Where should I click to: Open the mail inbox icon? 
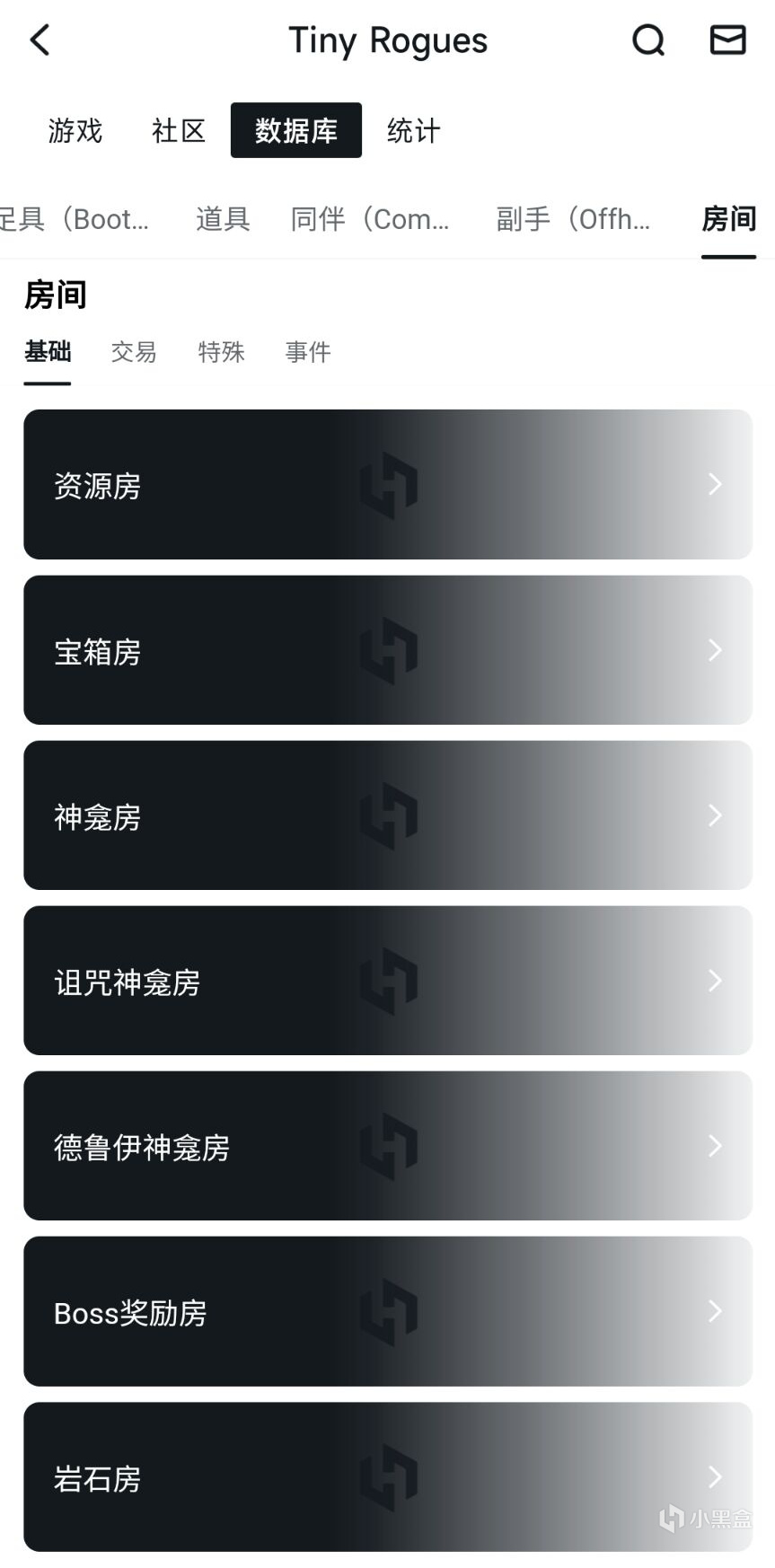(x=727, y=40)
